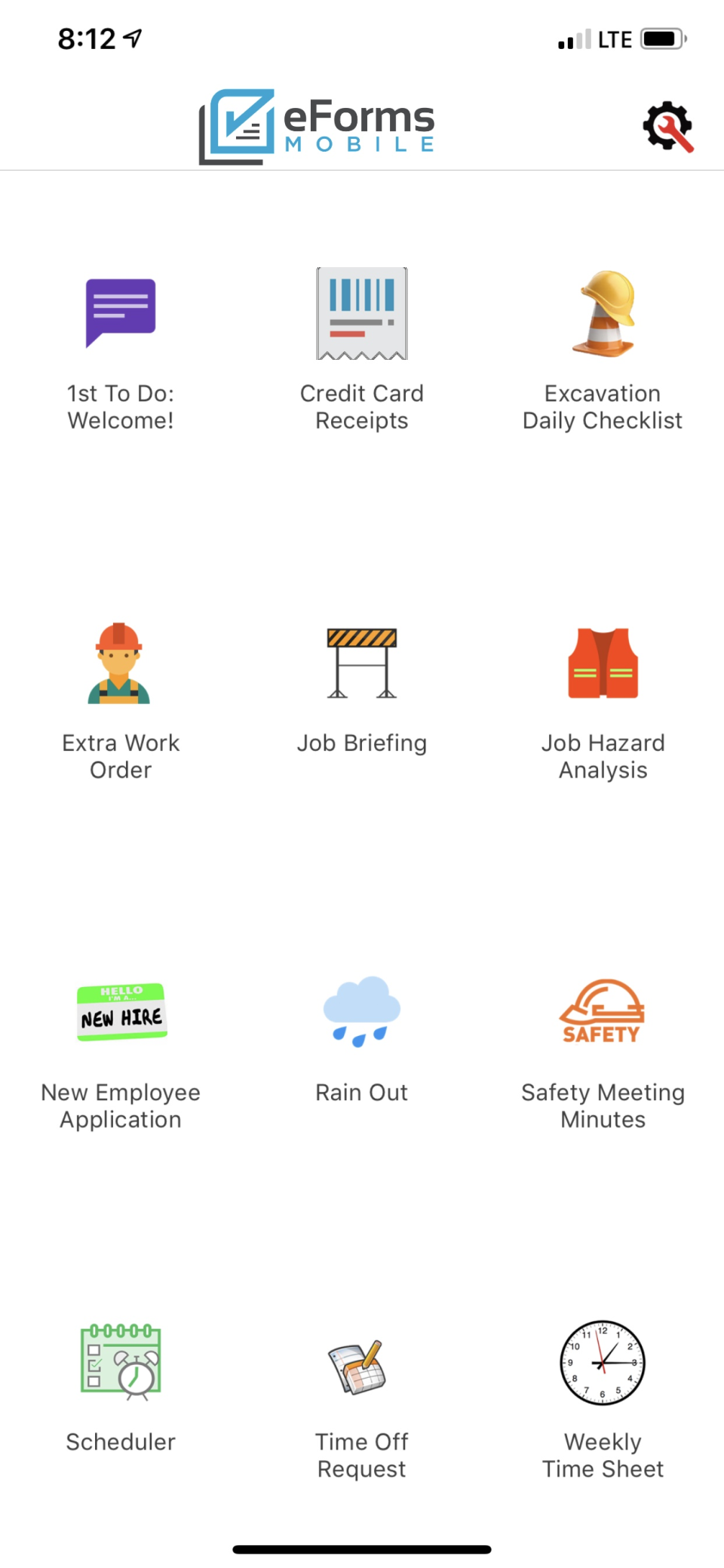Open the settings wrench gear icon

tap(667, 127)
